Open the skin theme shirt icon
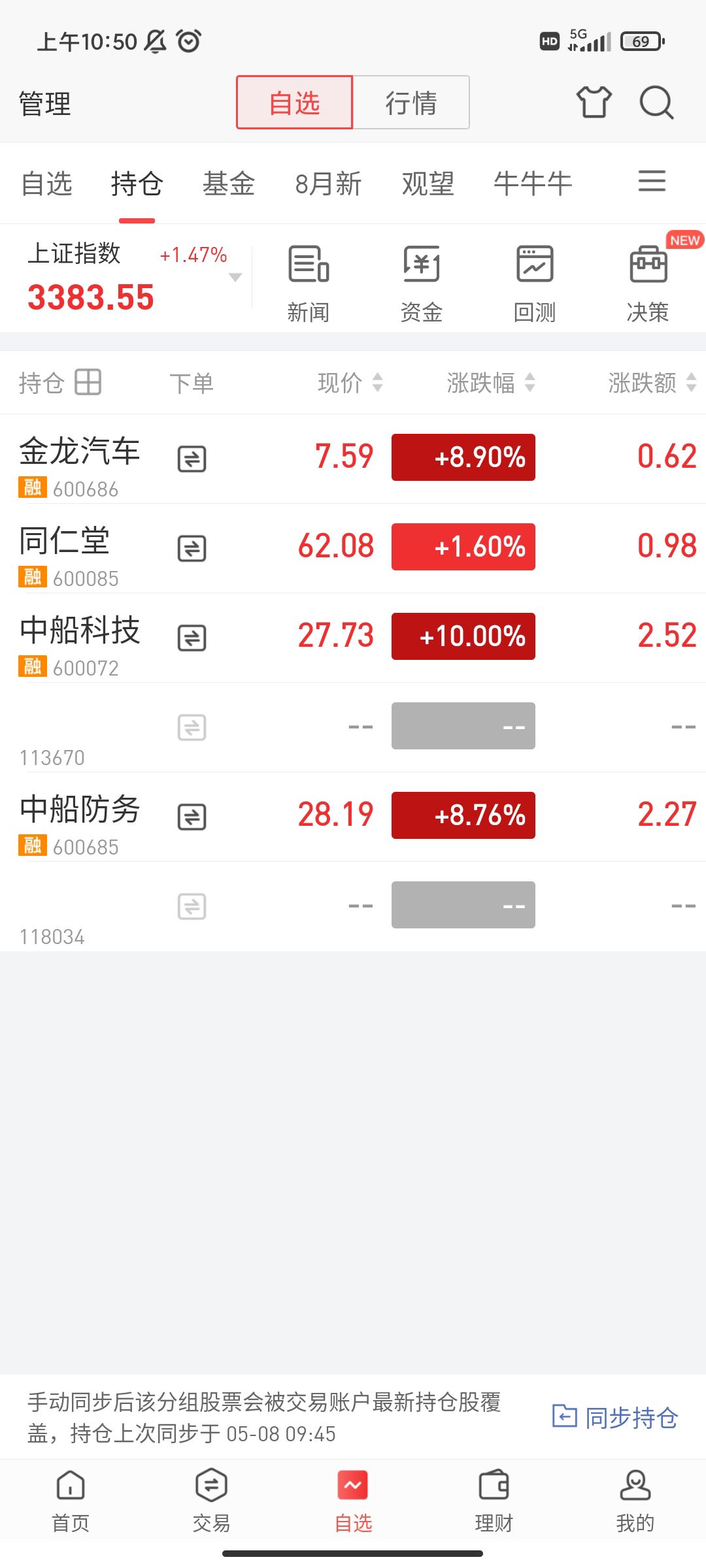The height and width of the screenshot is (1568, 706). pos(594,103)
